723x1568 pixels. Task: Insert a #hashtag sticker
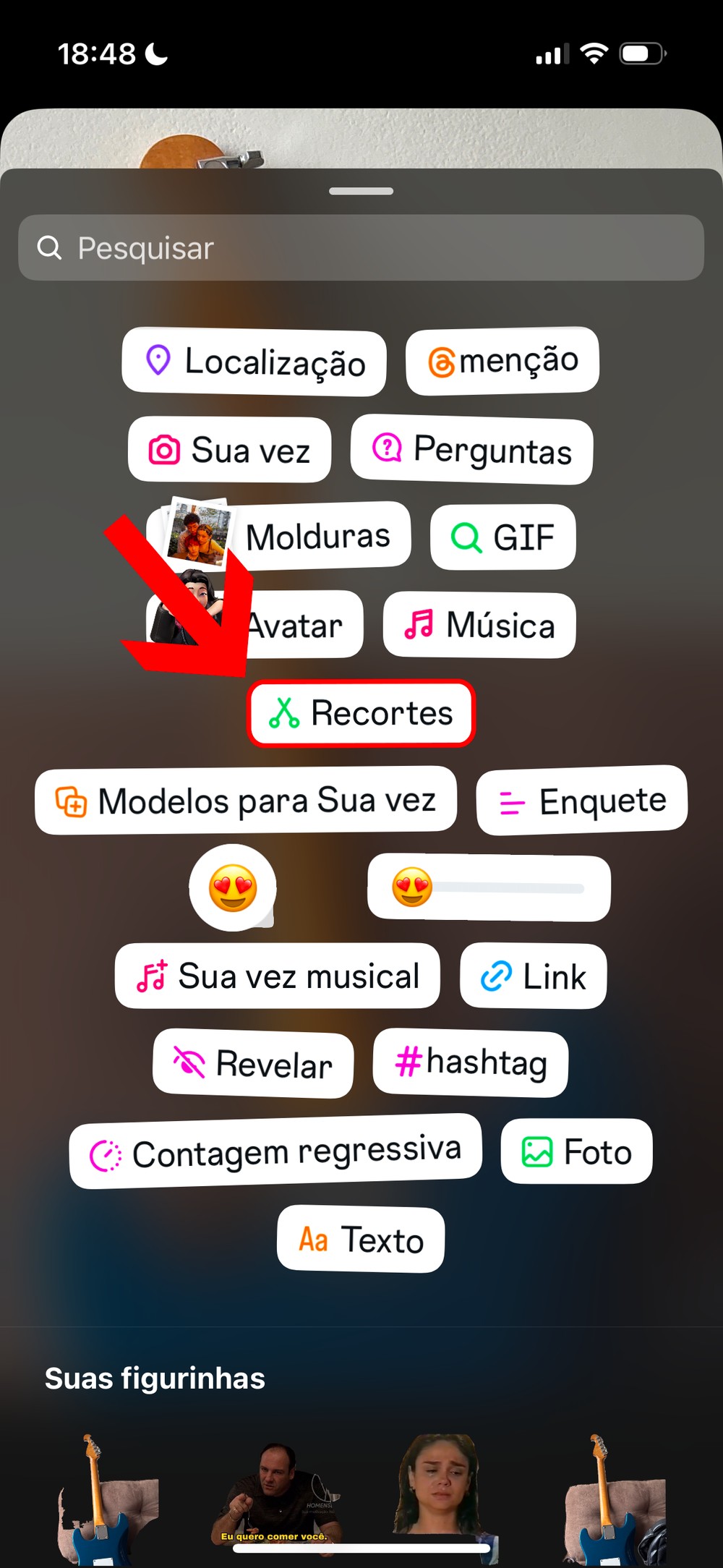click(470, 1062)
